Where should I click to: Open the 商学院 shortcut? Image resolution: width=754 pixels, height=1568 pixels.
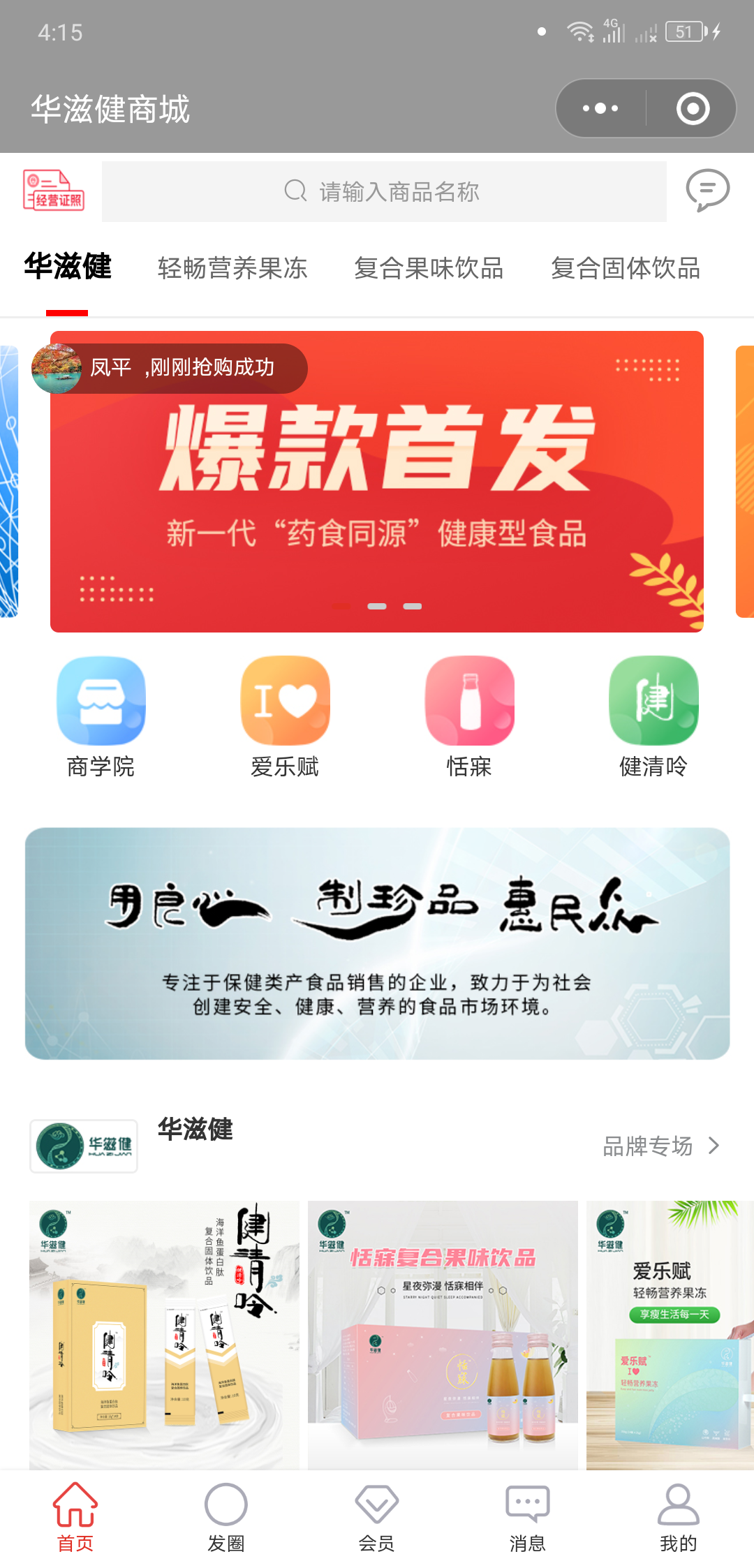[x=101, y=716]
